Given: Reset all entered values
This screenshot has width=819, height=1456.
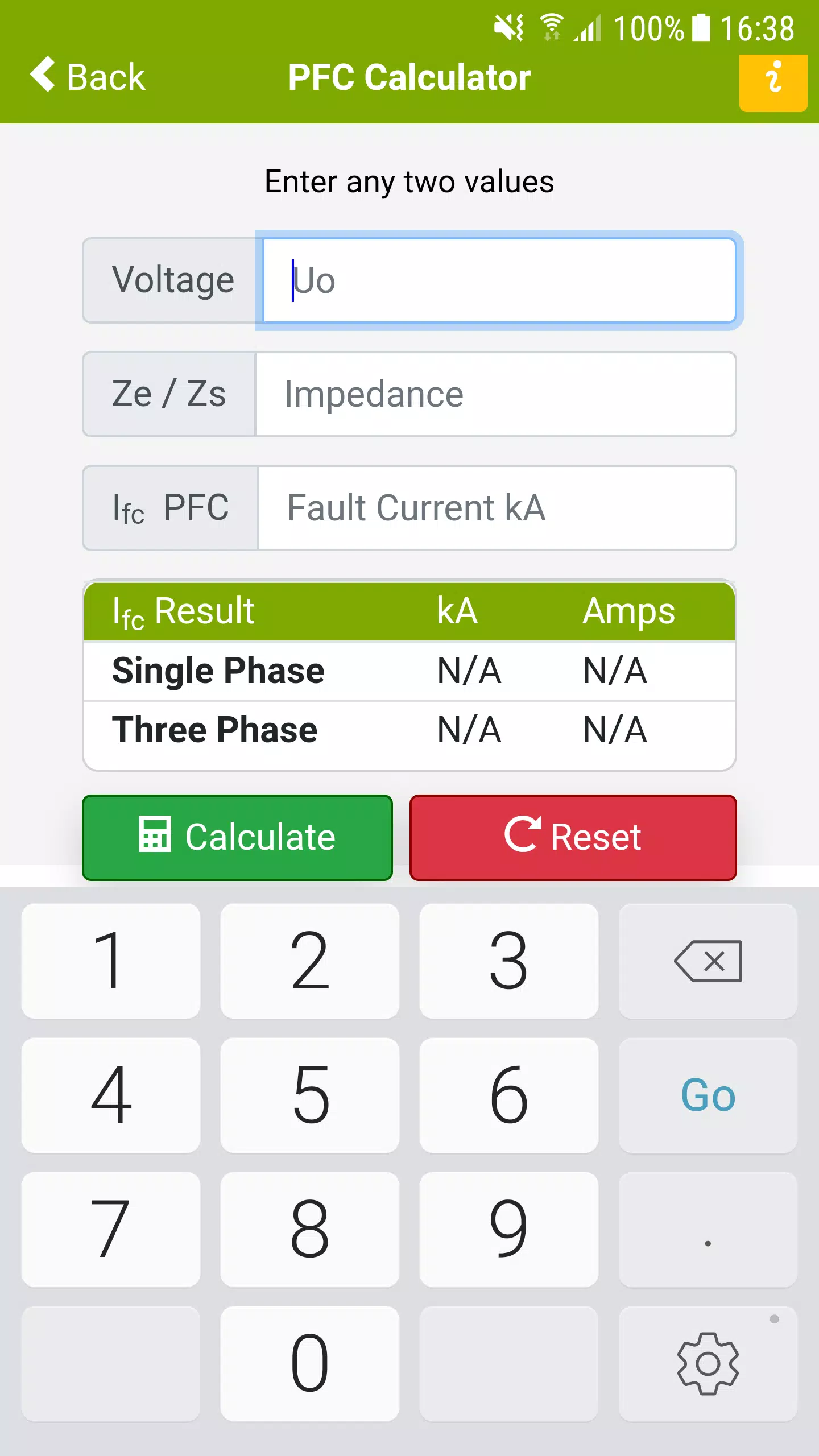Looking at the screenshot, I should (573, 837).
